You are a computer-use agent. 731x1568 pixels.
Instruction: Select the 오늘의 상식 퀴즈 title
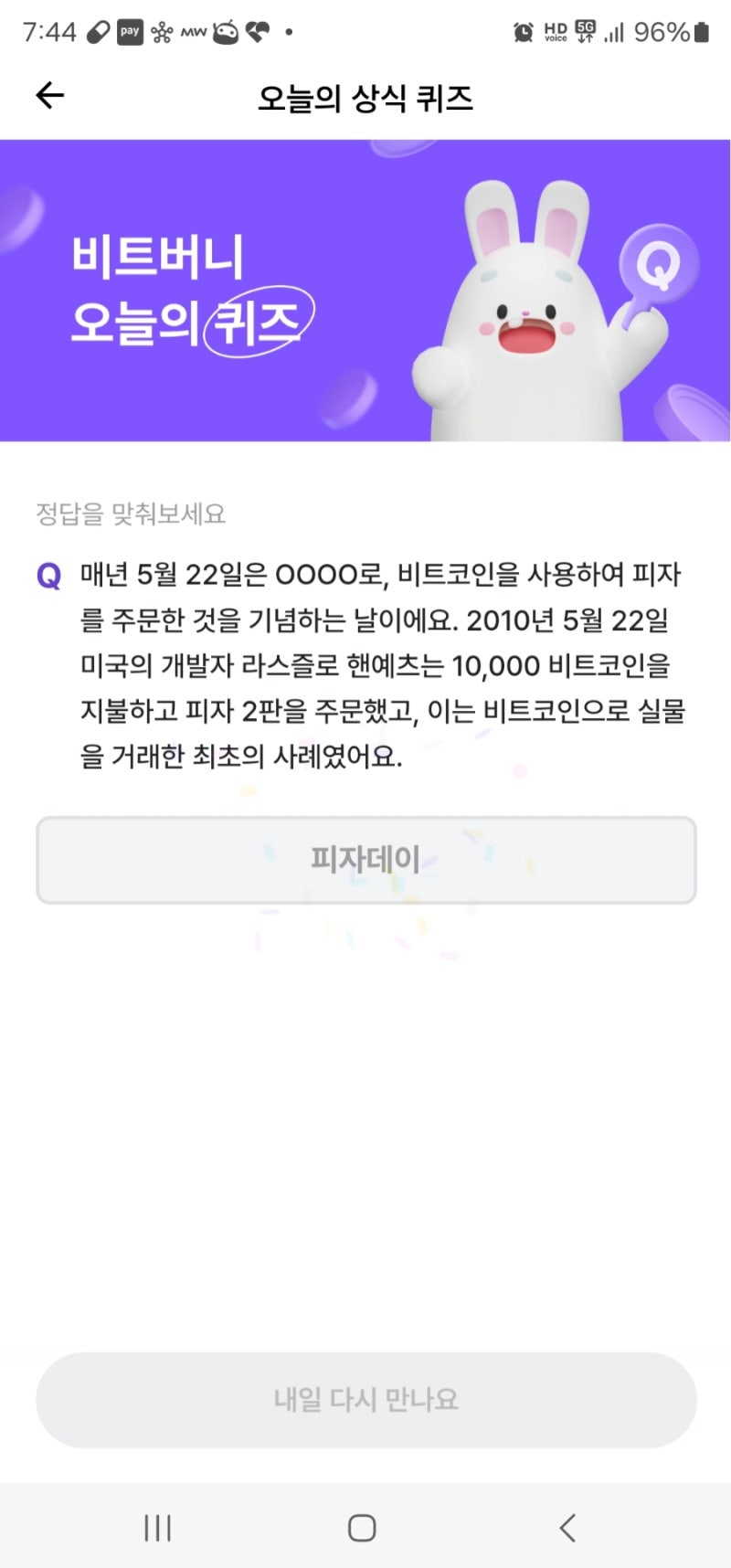(x=365, y=99)
